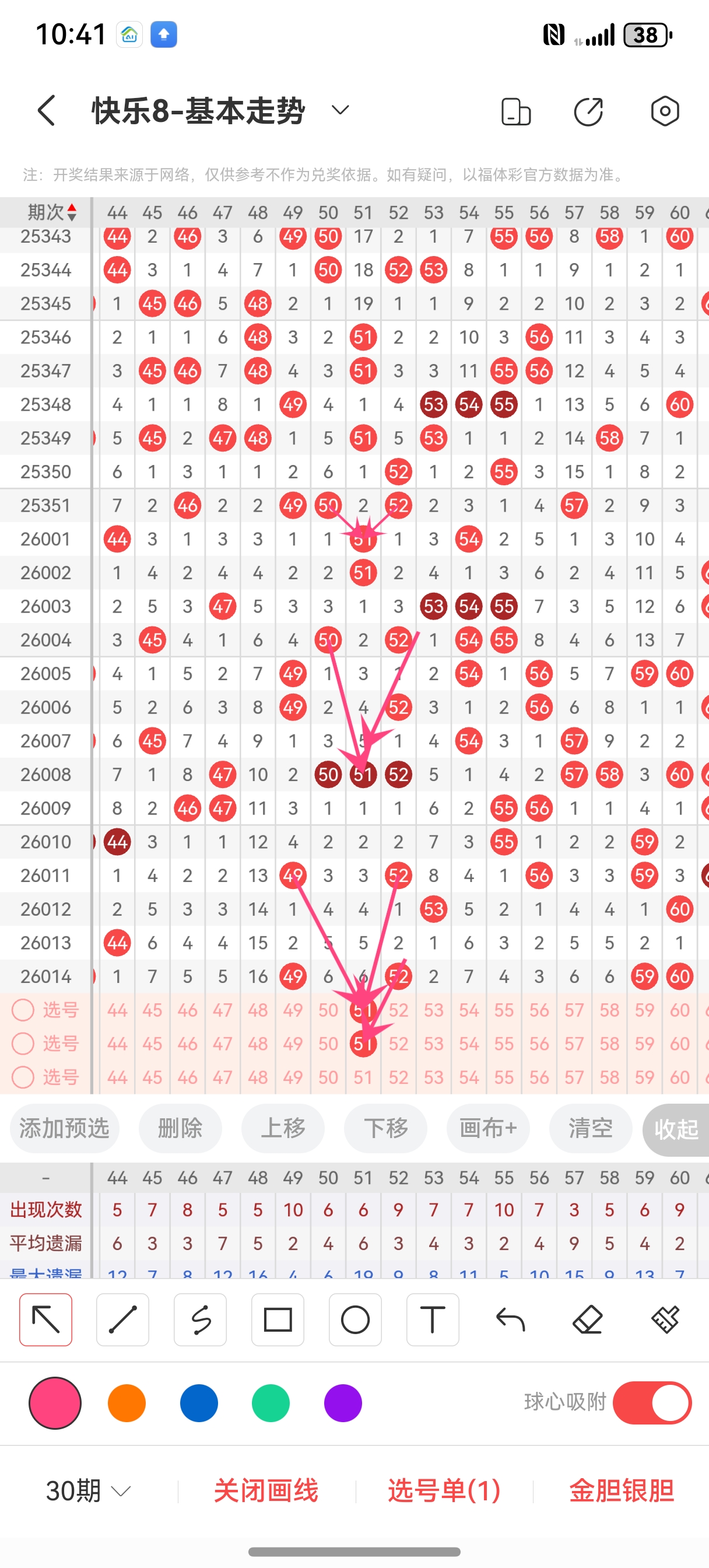
Task: Choose the blue drawing color
Action: tap(199, 1402)
